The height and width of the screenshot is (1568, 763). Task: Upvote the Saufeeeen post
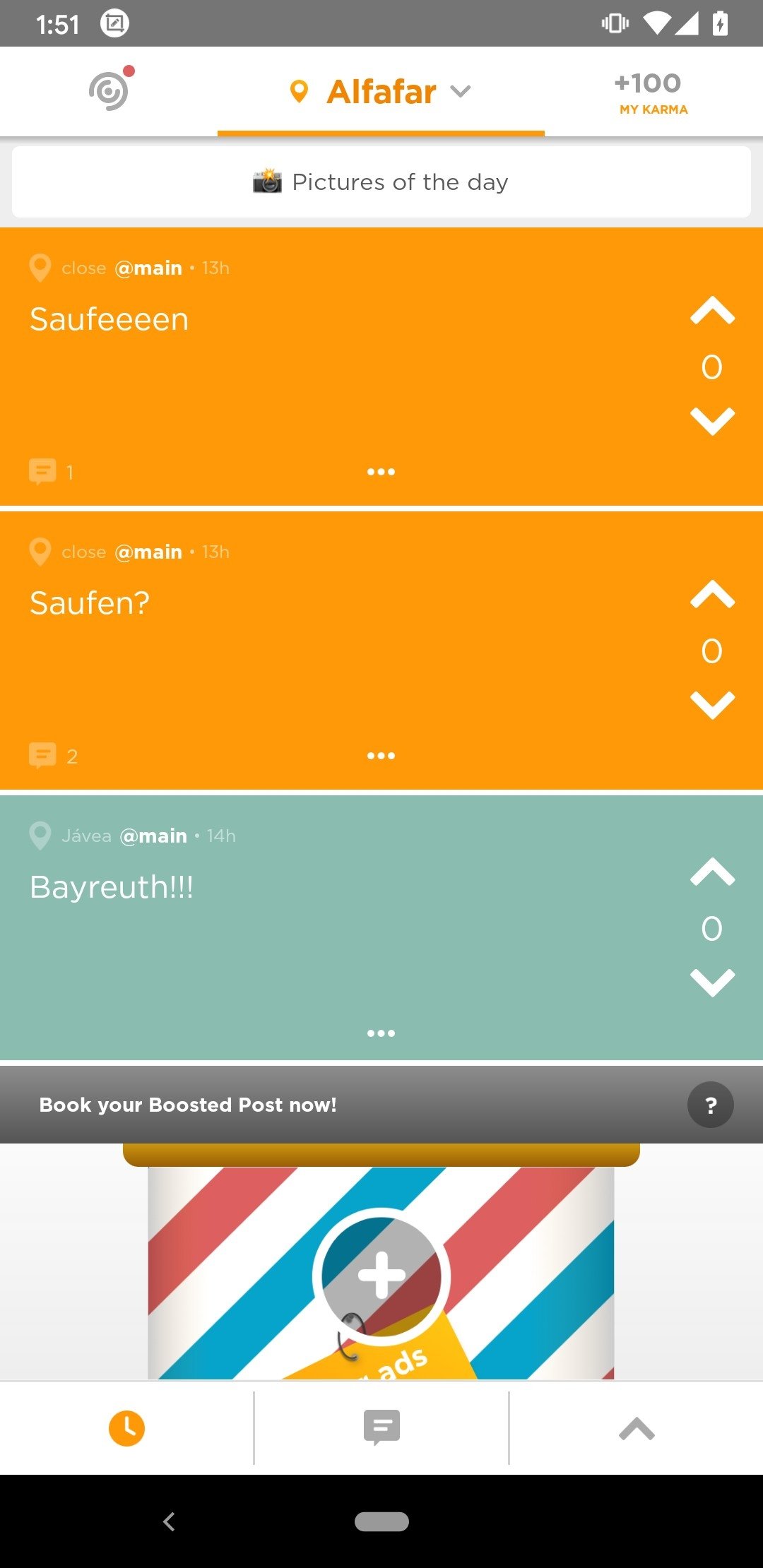point(712,310)
